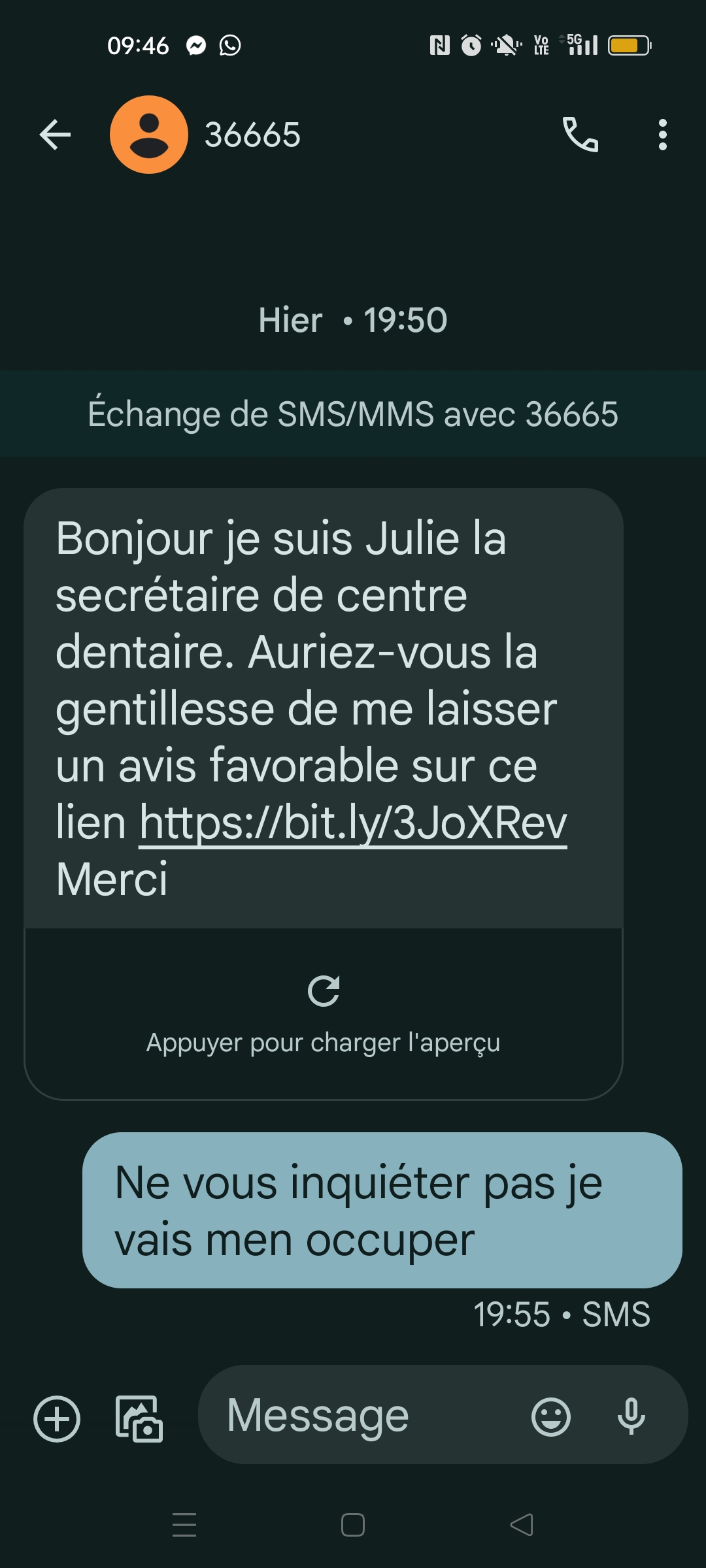Open the emoji picker
This screenshot has height=1568, width=706.
[551, 1417]
